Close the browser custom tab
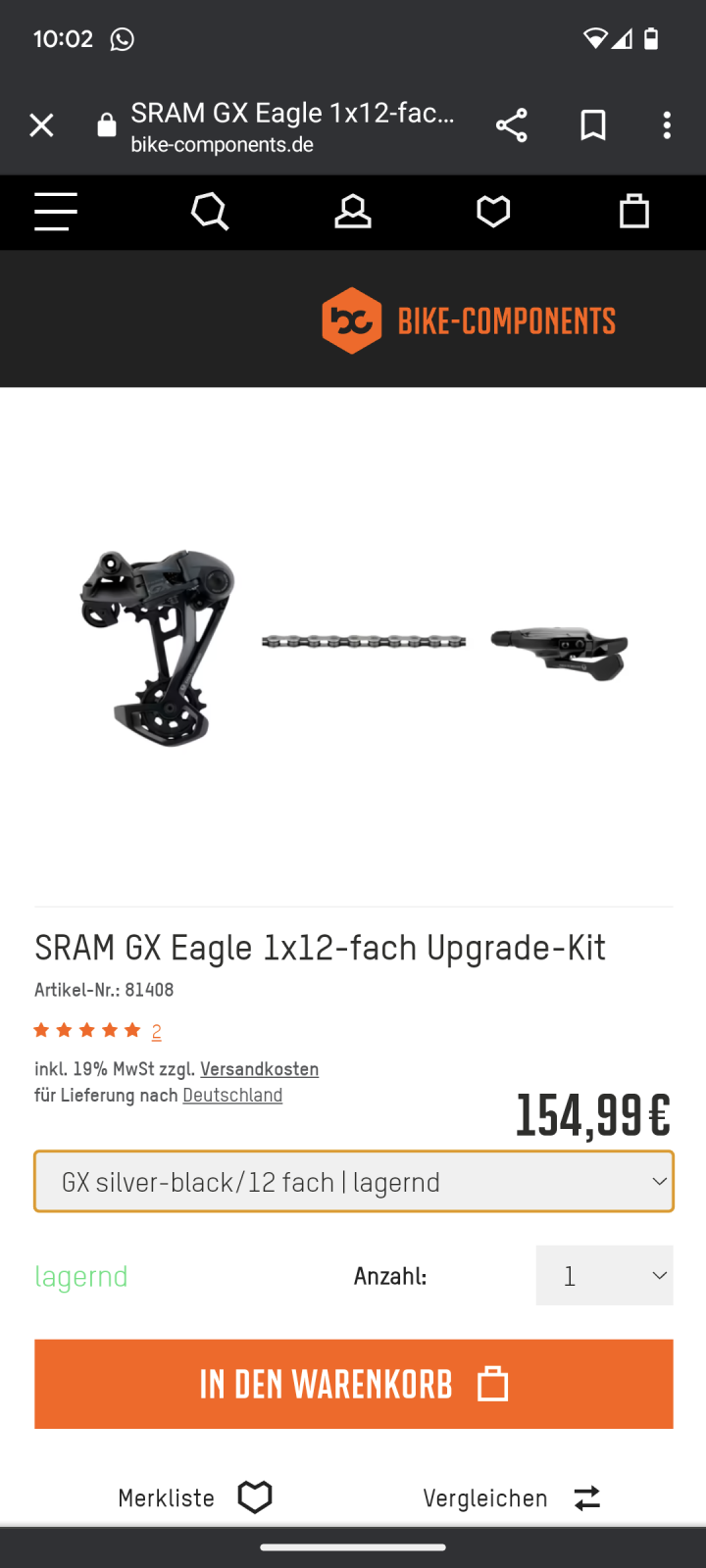The width and height of the screenshot is (706, 1568). pos(41,125)
